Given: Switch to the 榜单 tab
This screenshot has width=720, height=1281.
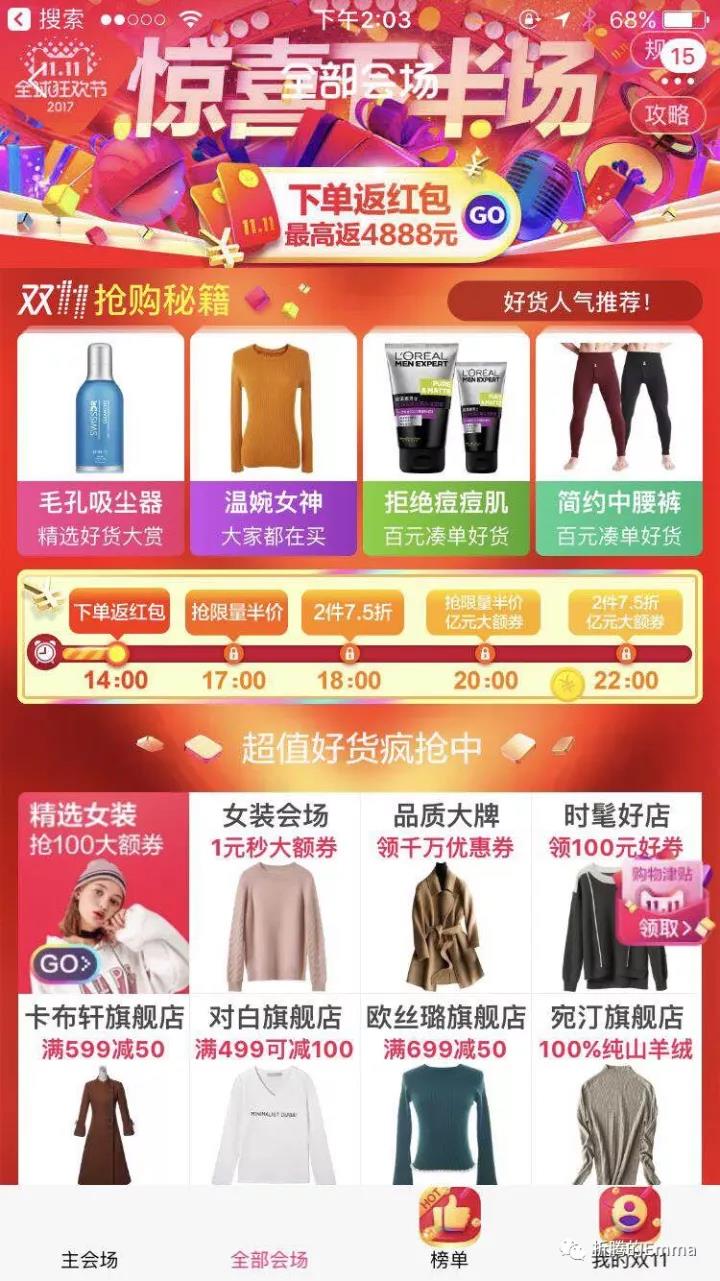Looking at the screenshot, I should [449, 1235].
